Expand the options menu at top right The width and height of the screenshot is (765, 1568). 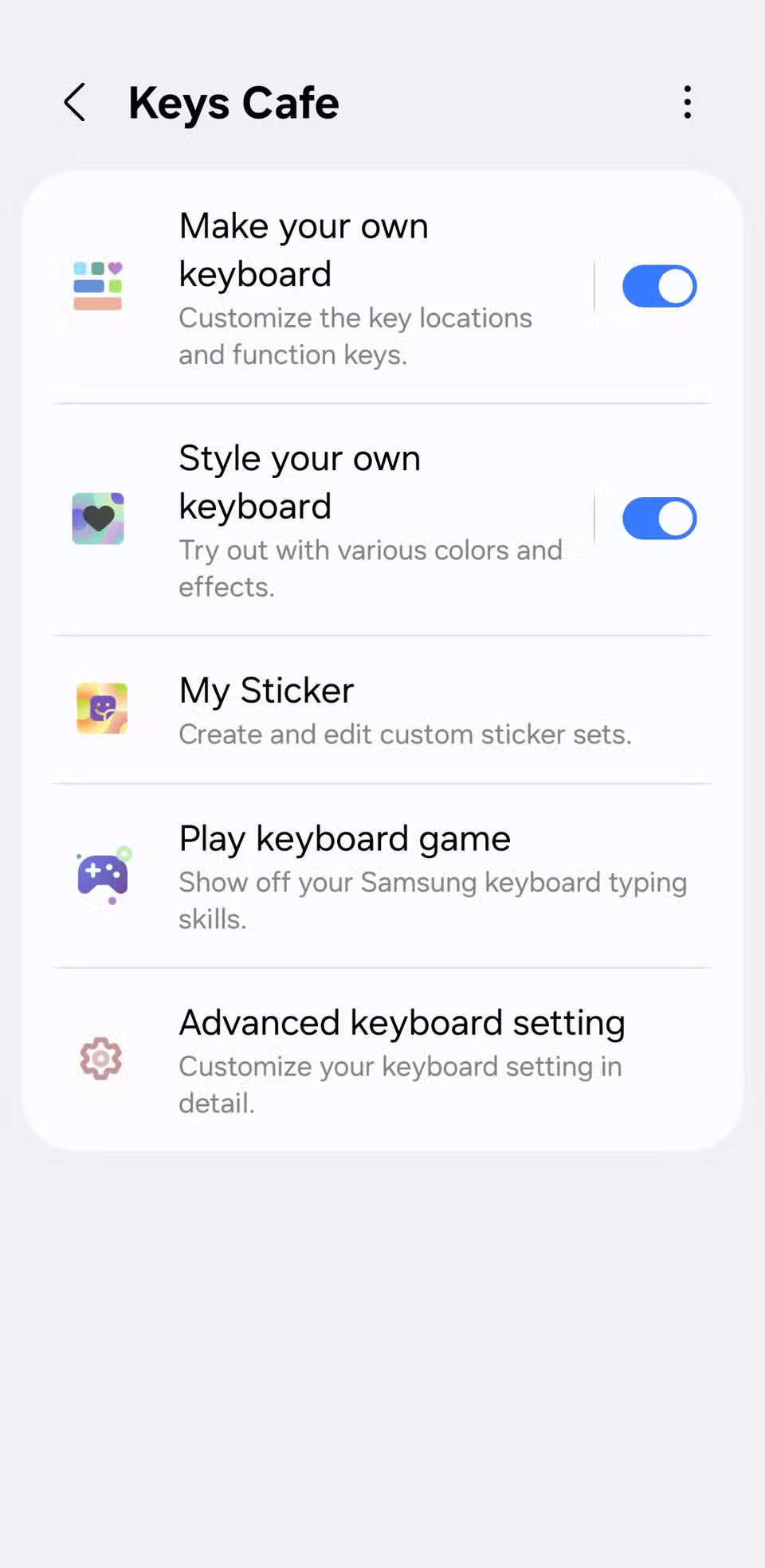tap(687, 102)
